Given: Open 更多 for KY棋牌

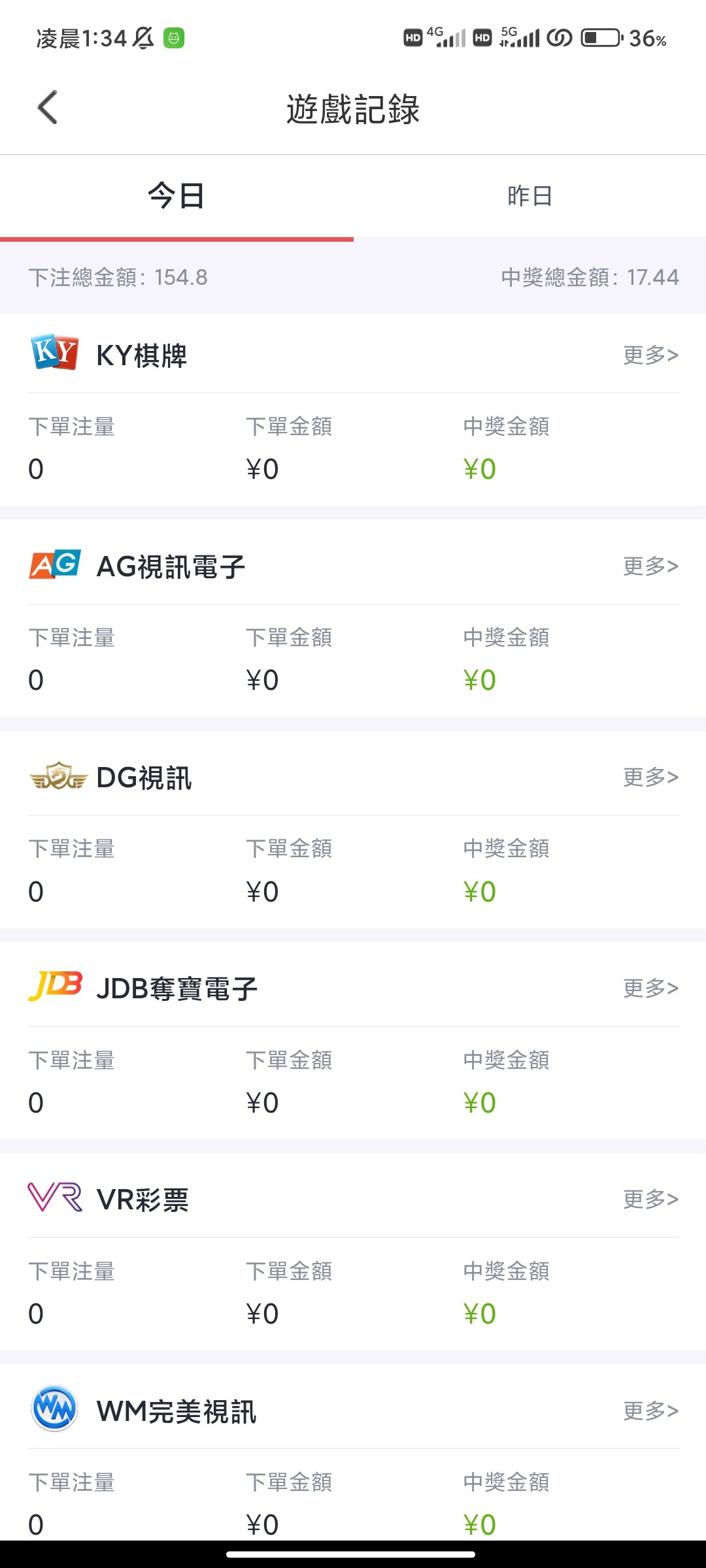Looking at the screenshot, I should pos(650,355).
